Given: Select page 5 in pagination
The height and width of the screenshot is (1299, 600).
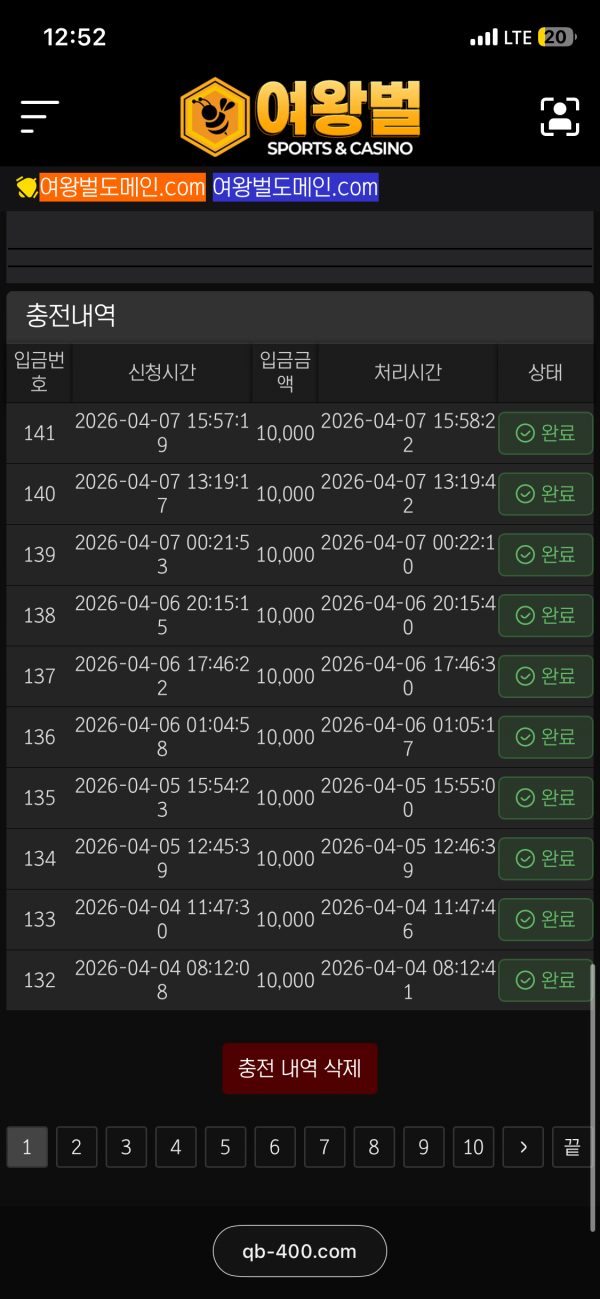Looking at the screenshot, I should (225, 1147).
